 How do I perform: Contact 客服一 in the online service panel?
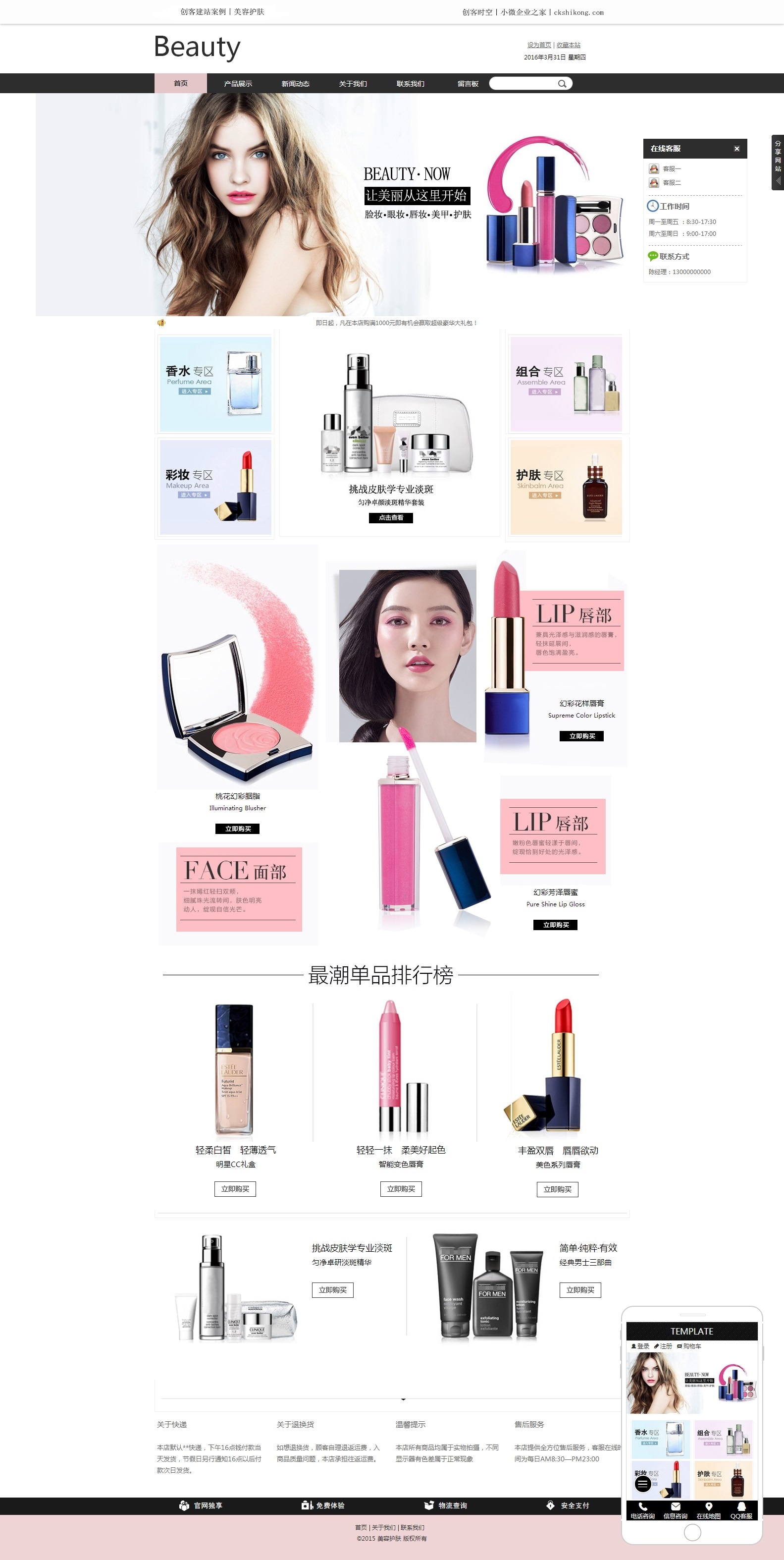pyautogui.click(x=665, y=169)
